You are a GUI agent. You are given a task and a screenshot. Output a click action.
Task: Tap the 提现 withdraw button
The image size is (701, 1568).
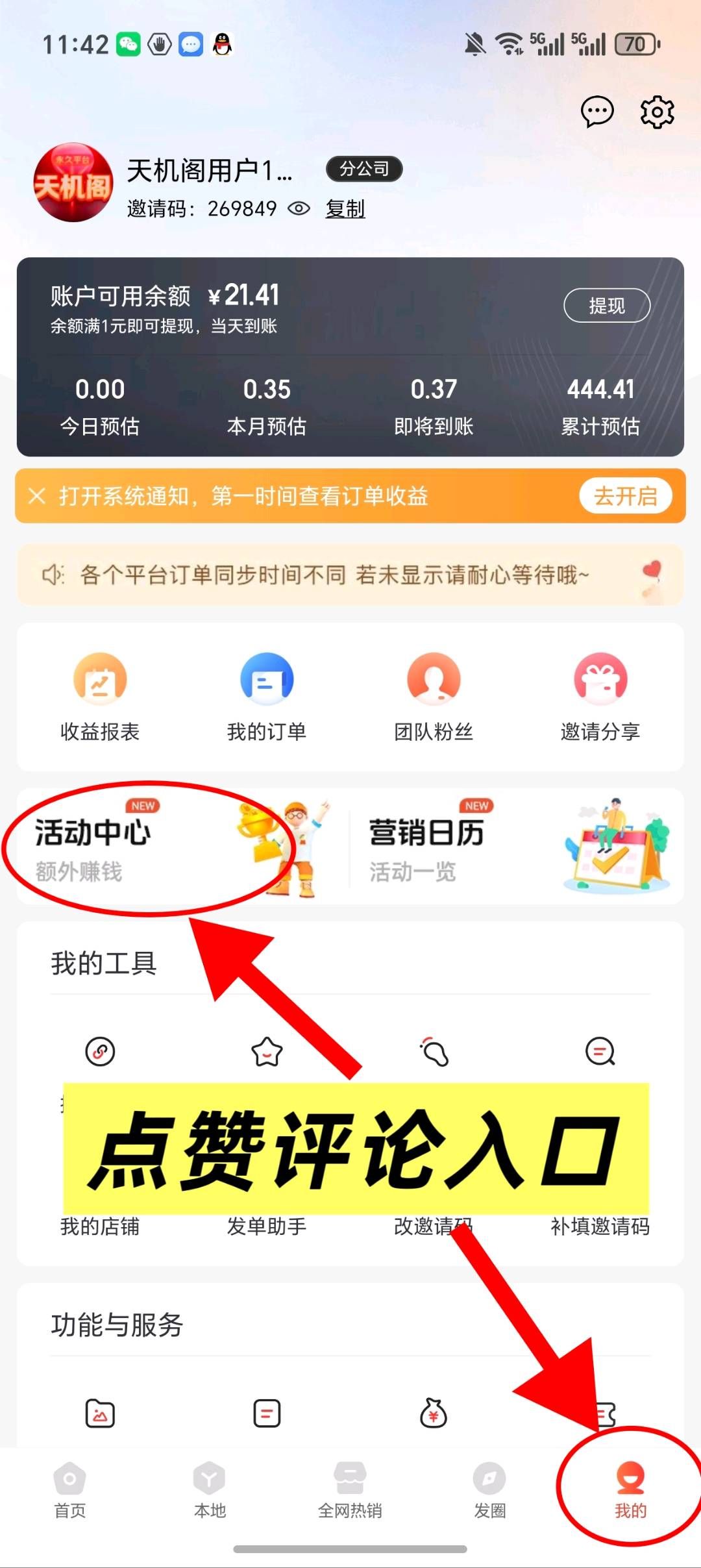(x=606, y=305)
